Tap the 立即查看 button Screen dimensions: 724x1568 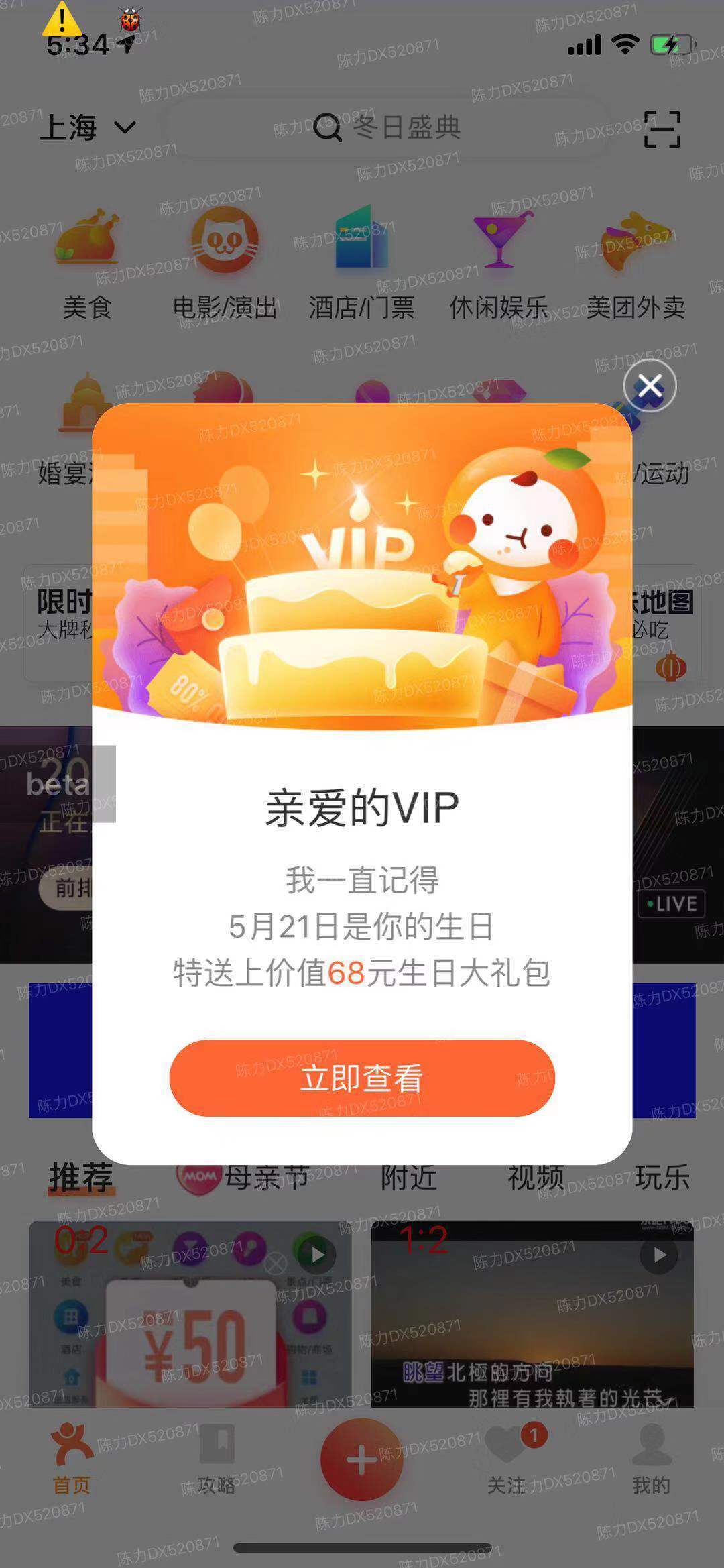(x=362, y=1078)
